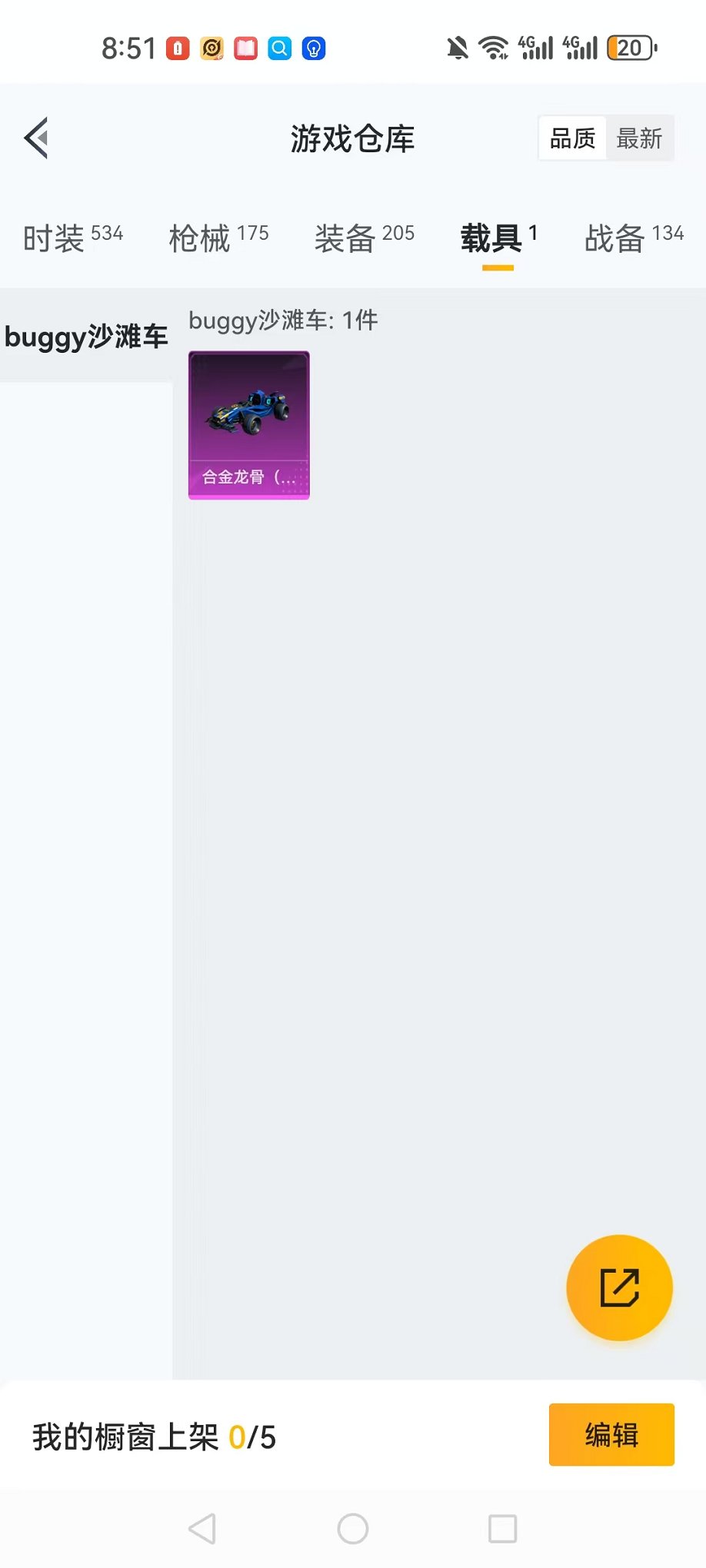Tap the orange share floating button
This screenshot has width=706, height=1568.
619,1287
